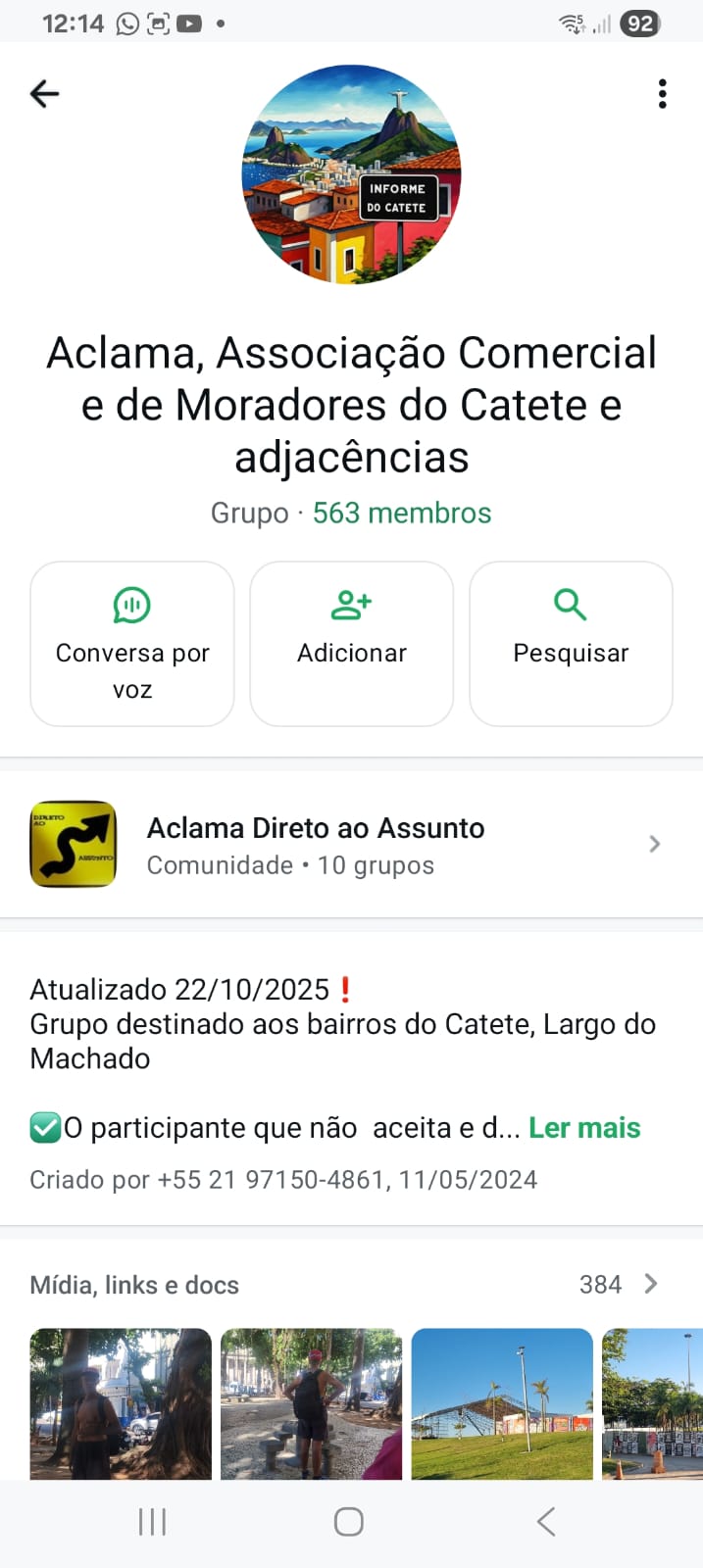Open the first media photo thumbnail
Image resolution: width=703 pixels, height=1568 pixels.
click(121, 1403)
